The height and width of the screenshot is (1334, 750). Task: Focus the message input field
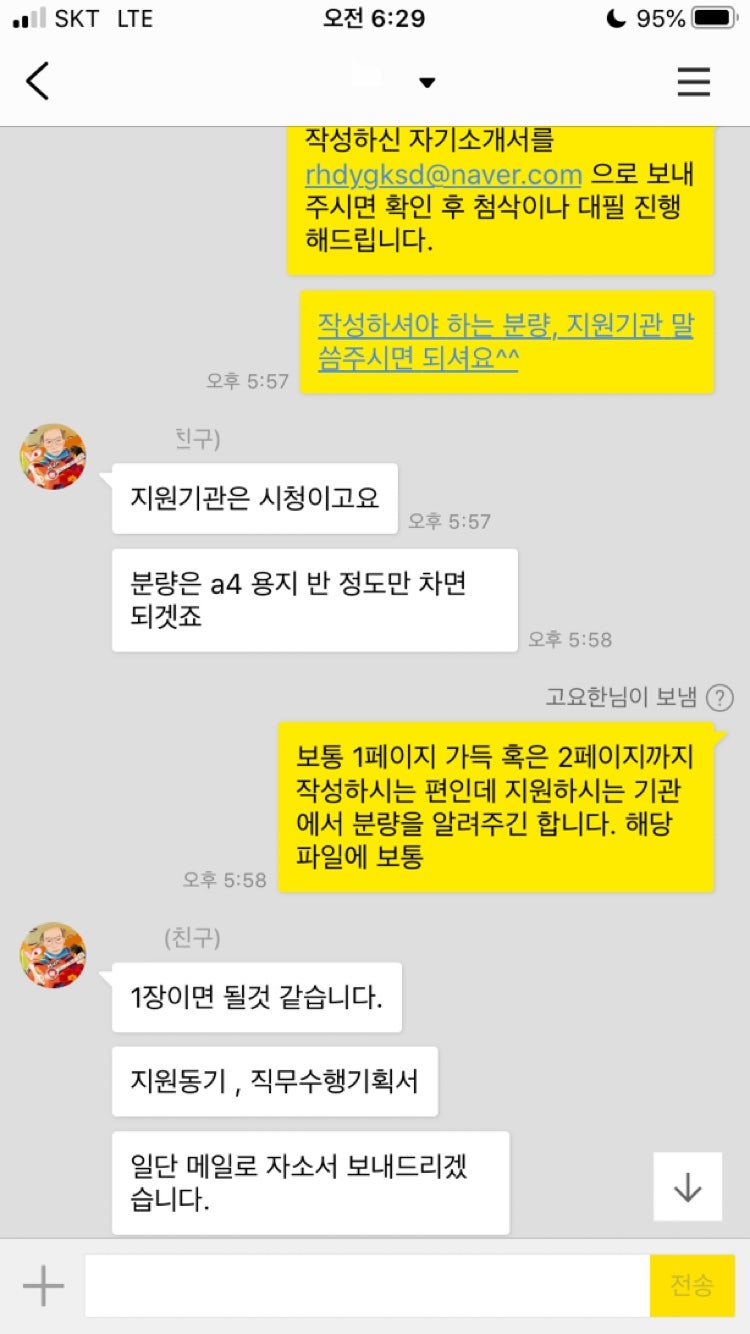tap(367, 1285)
